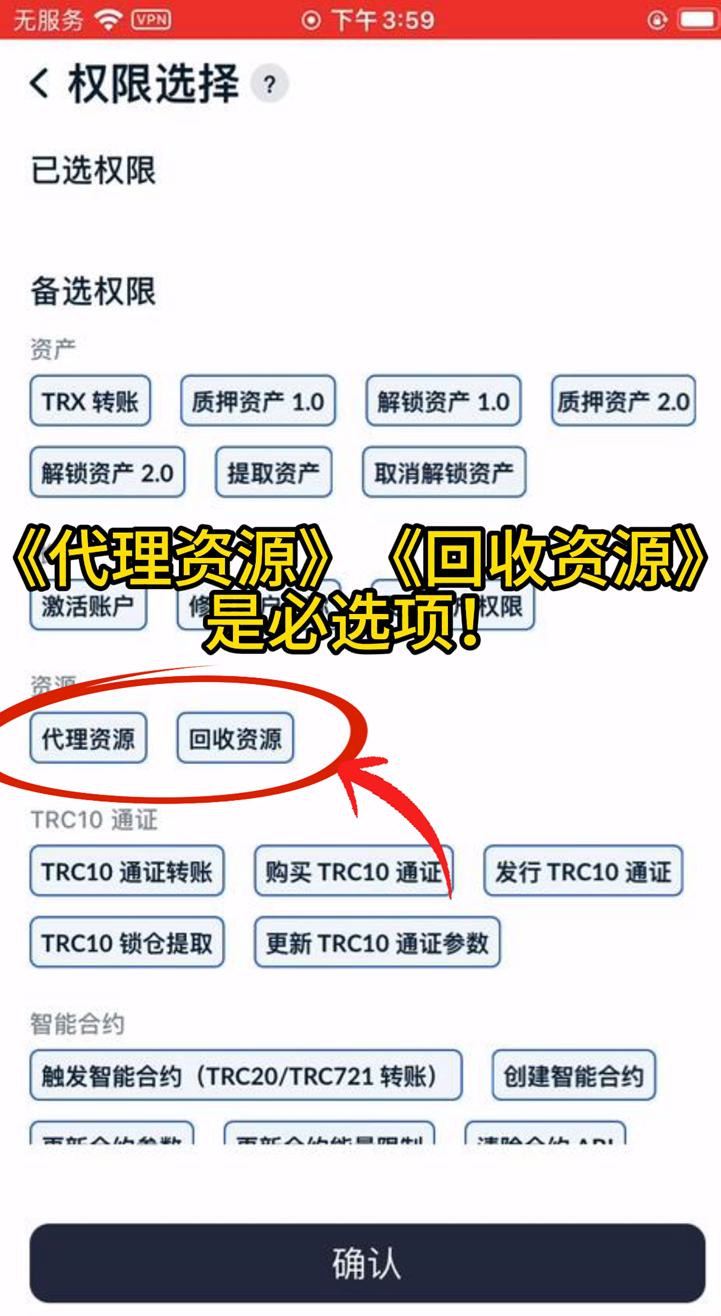
Task: Choose TRC10 锁仓提取 permission
Action: [x=127, y=943]
